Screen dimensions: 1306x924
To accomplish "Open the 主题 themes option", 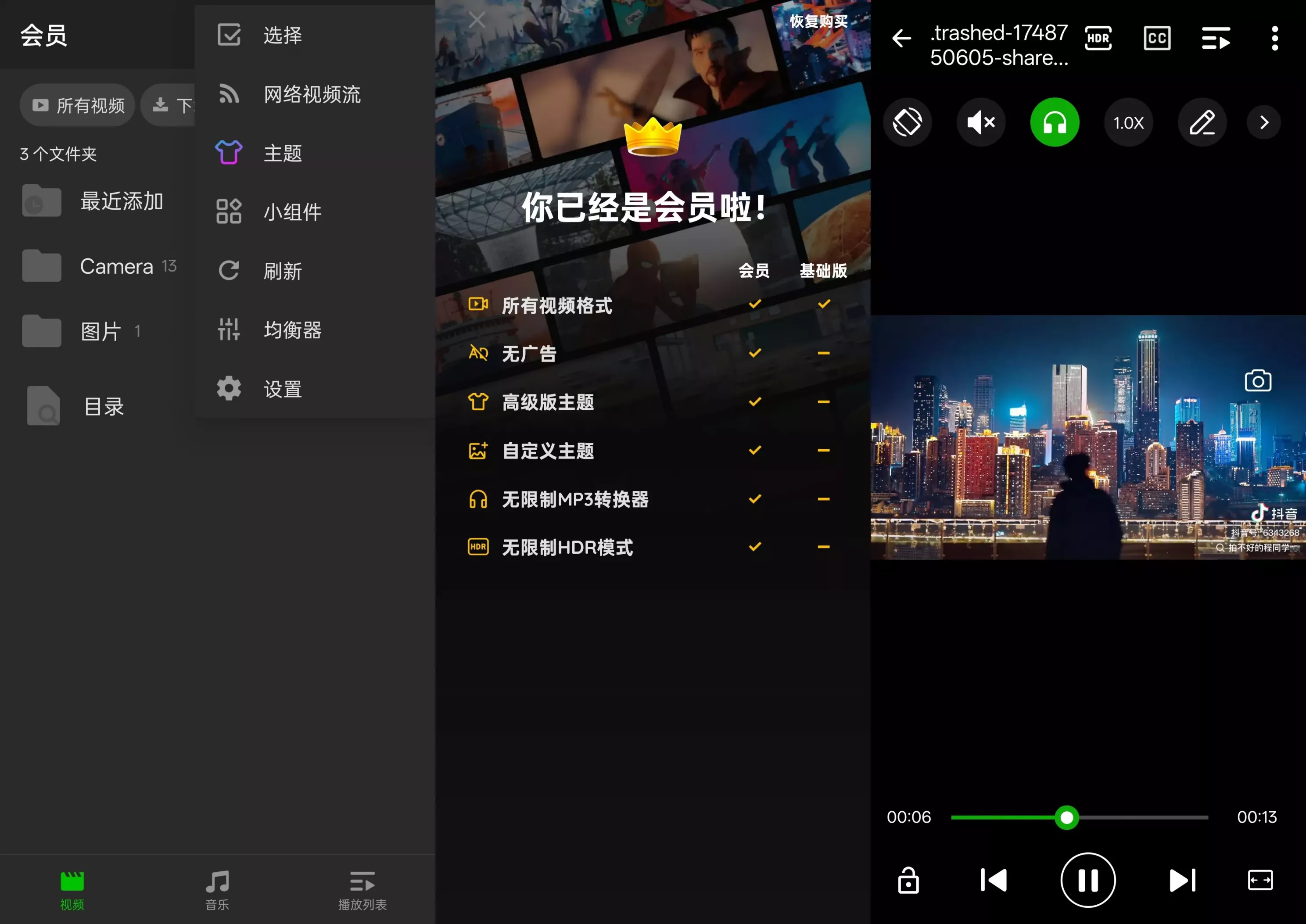I will pos(282,153).
